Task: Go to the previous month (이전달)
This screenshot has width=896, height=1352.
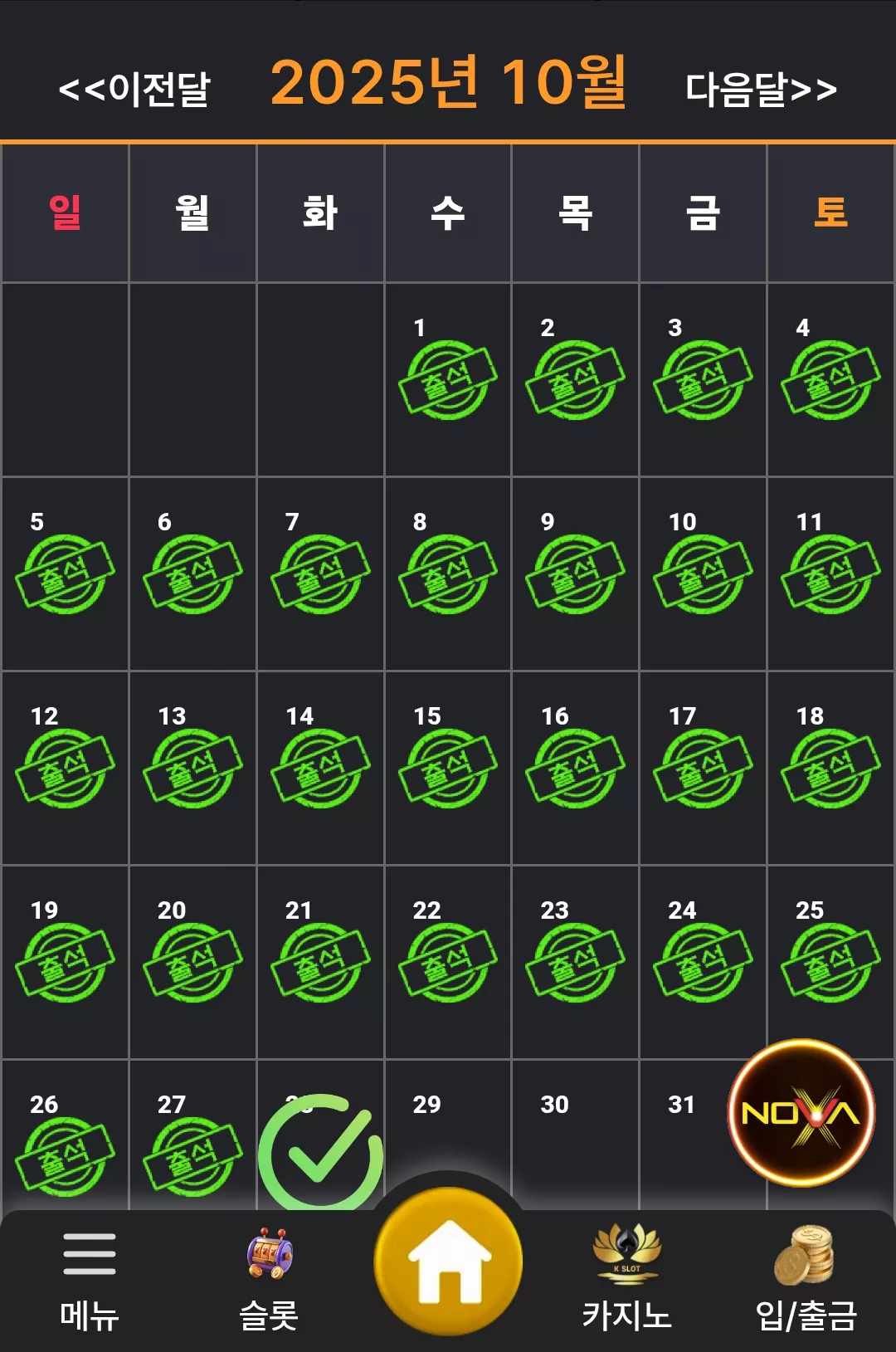Action: (134, 88)
